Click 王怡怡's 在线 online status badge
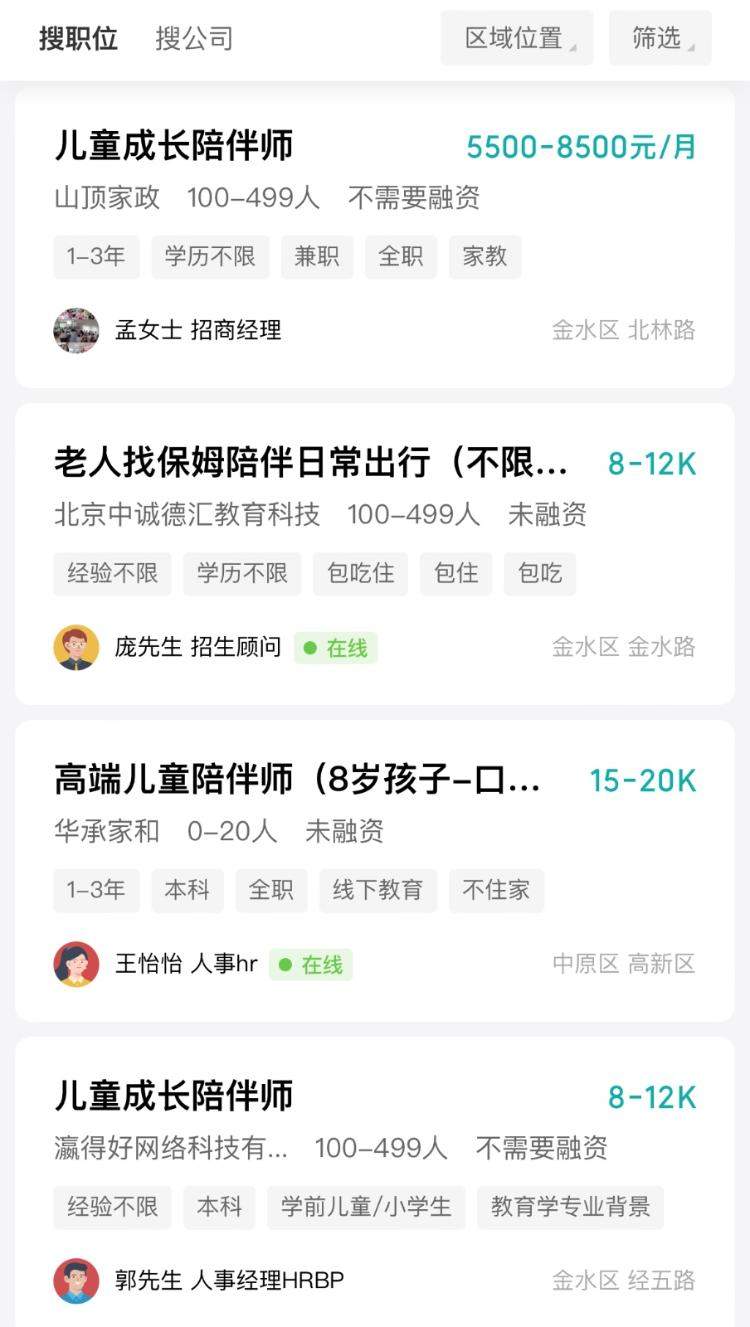Viewport: 750px width, 1327px height. (311, 965)
